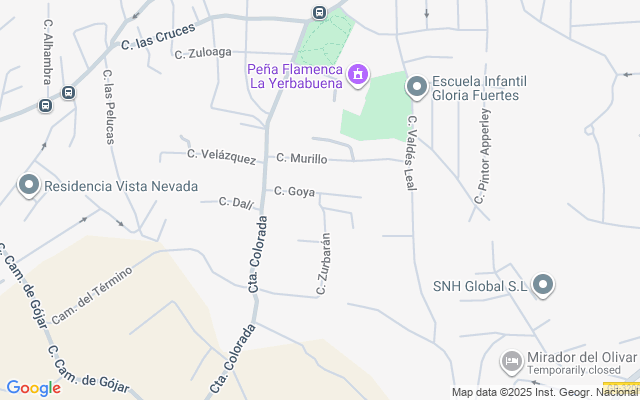Image resolution: width=640 pixels, height=400 pixels.
Task: Open the SNH Global S.L place pin
Action: 543,286
